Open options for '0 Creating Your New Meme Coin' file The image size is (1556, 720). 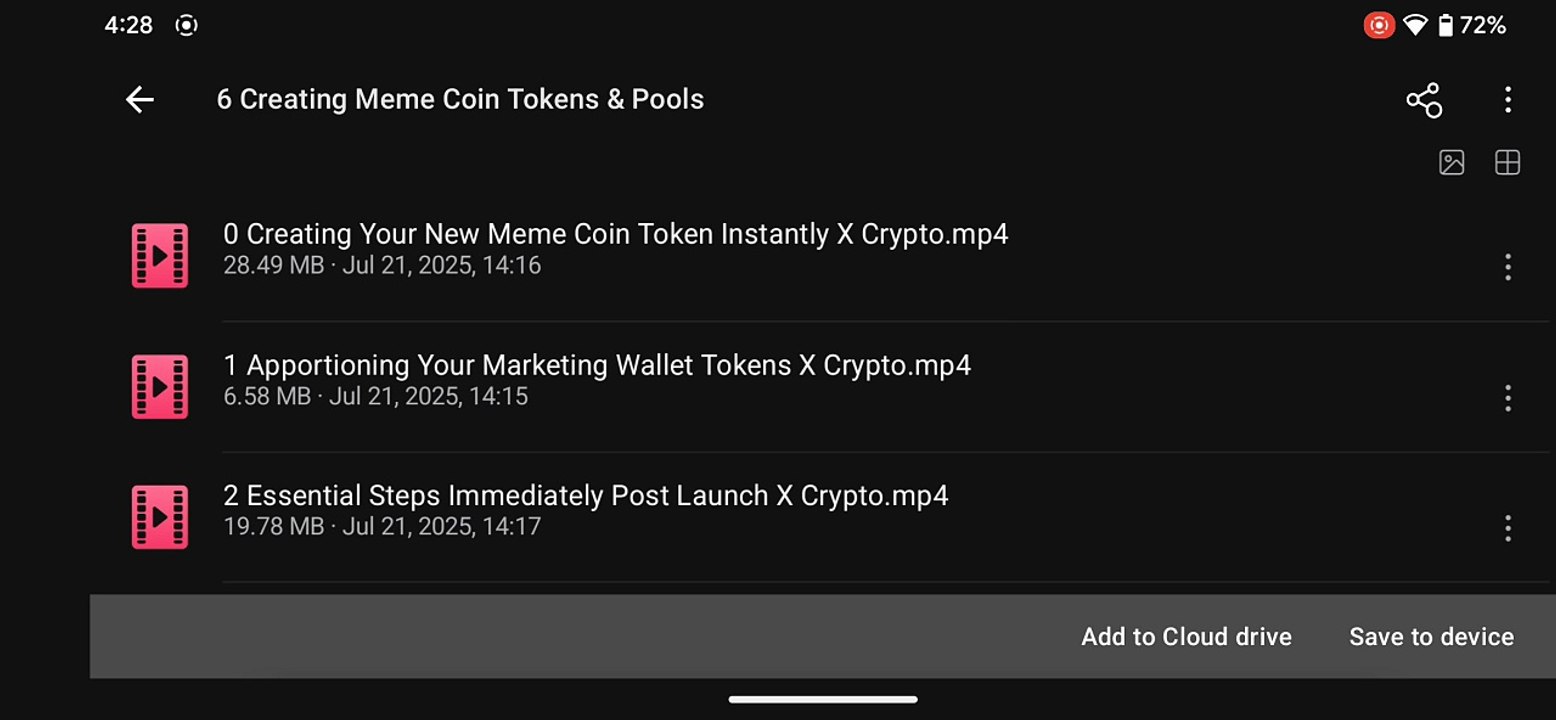point(1507,267)
